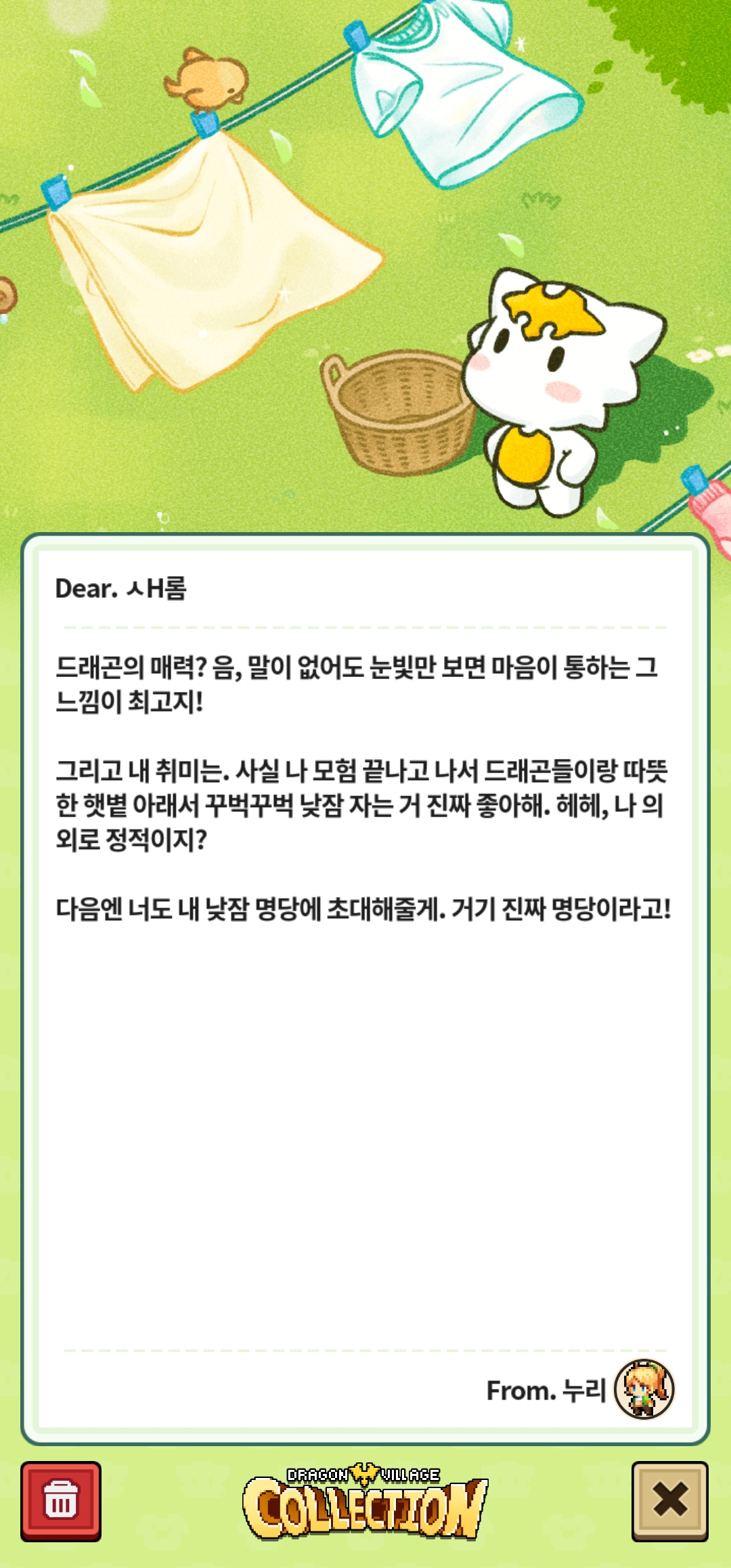Close the letter with the X button
This screenshot has height=1568, width=731.
[x=669, y=1501]
